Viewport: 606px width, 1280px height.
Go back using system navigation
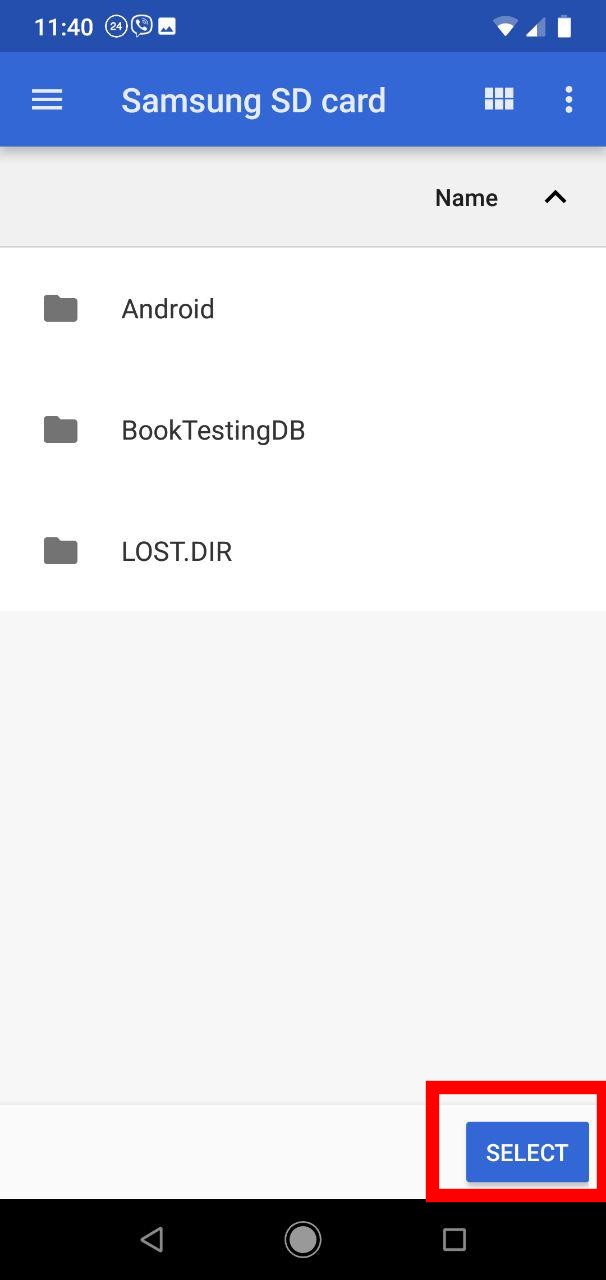pyautogui.click(x=152, y=1240)
